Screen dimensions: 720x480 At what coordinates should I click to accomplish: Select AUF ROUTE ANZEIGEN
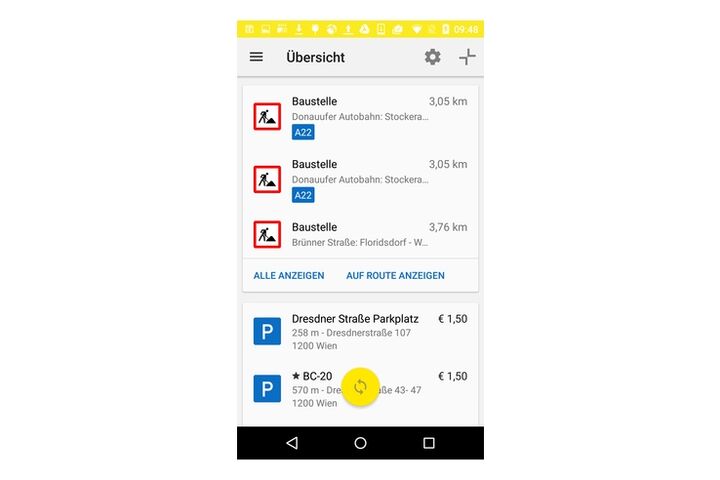[395, 275]
